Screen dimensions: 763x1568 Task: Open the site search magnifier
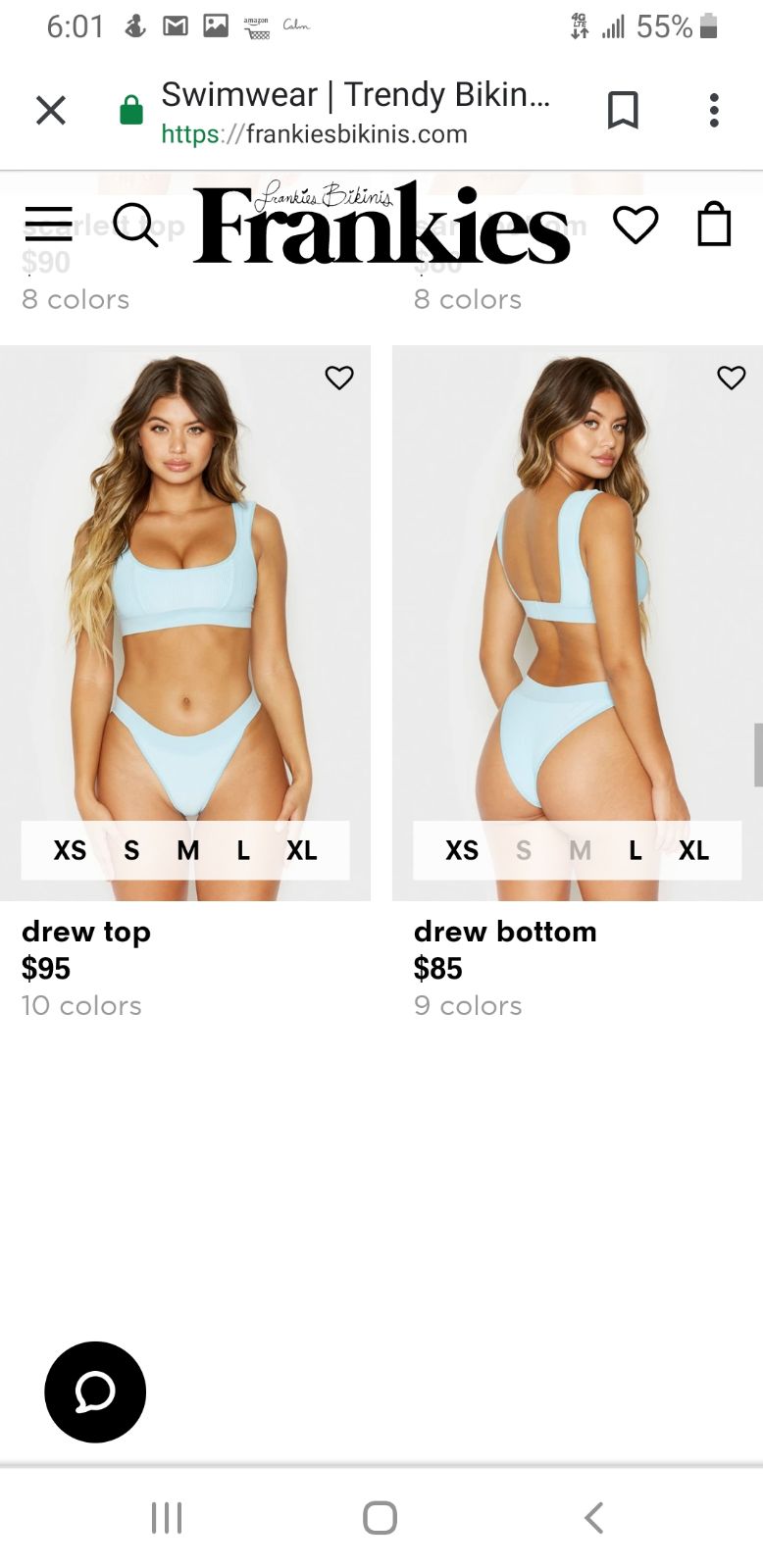coord(135,226)
